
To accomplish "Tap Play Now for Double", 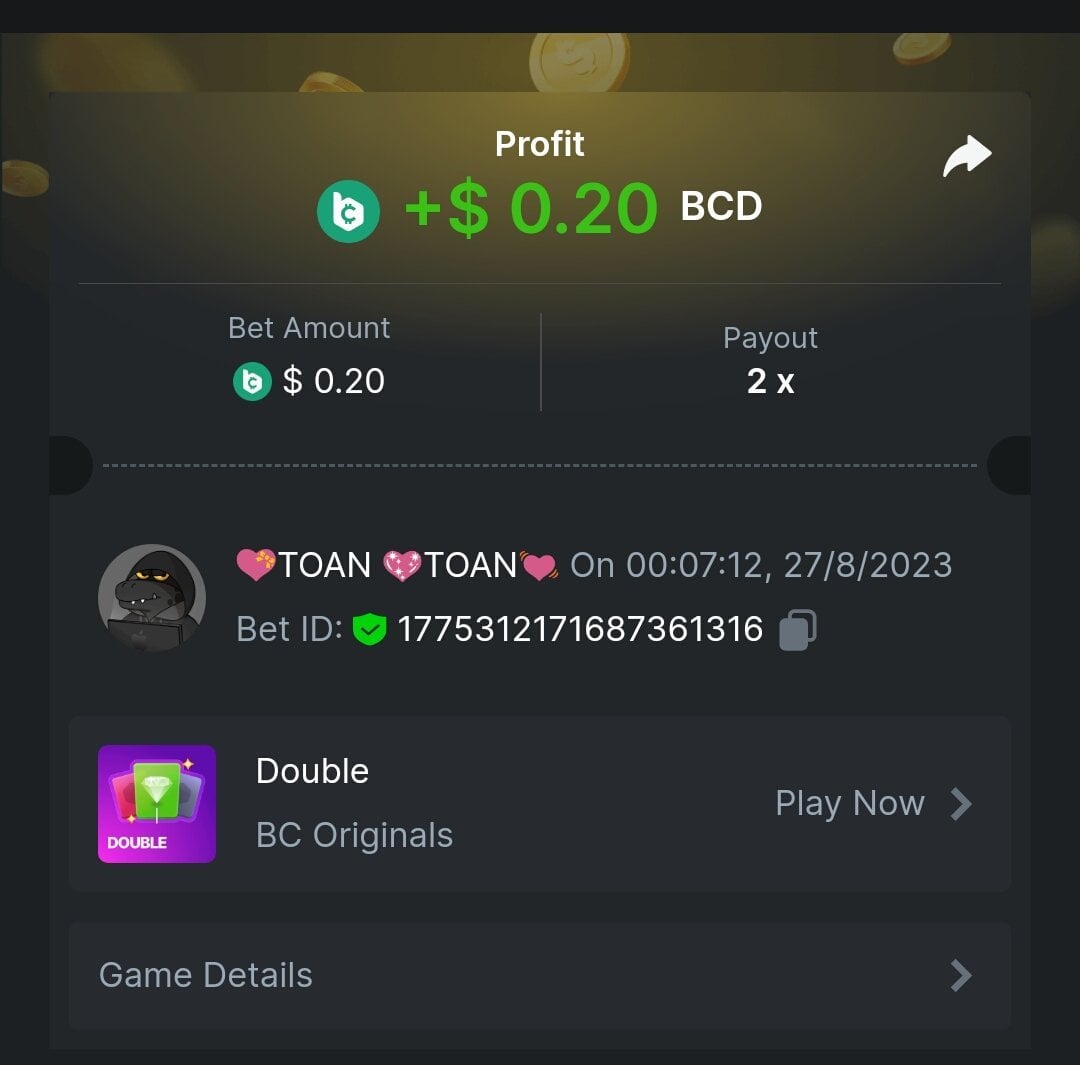I will 872,803.
